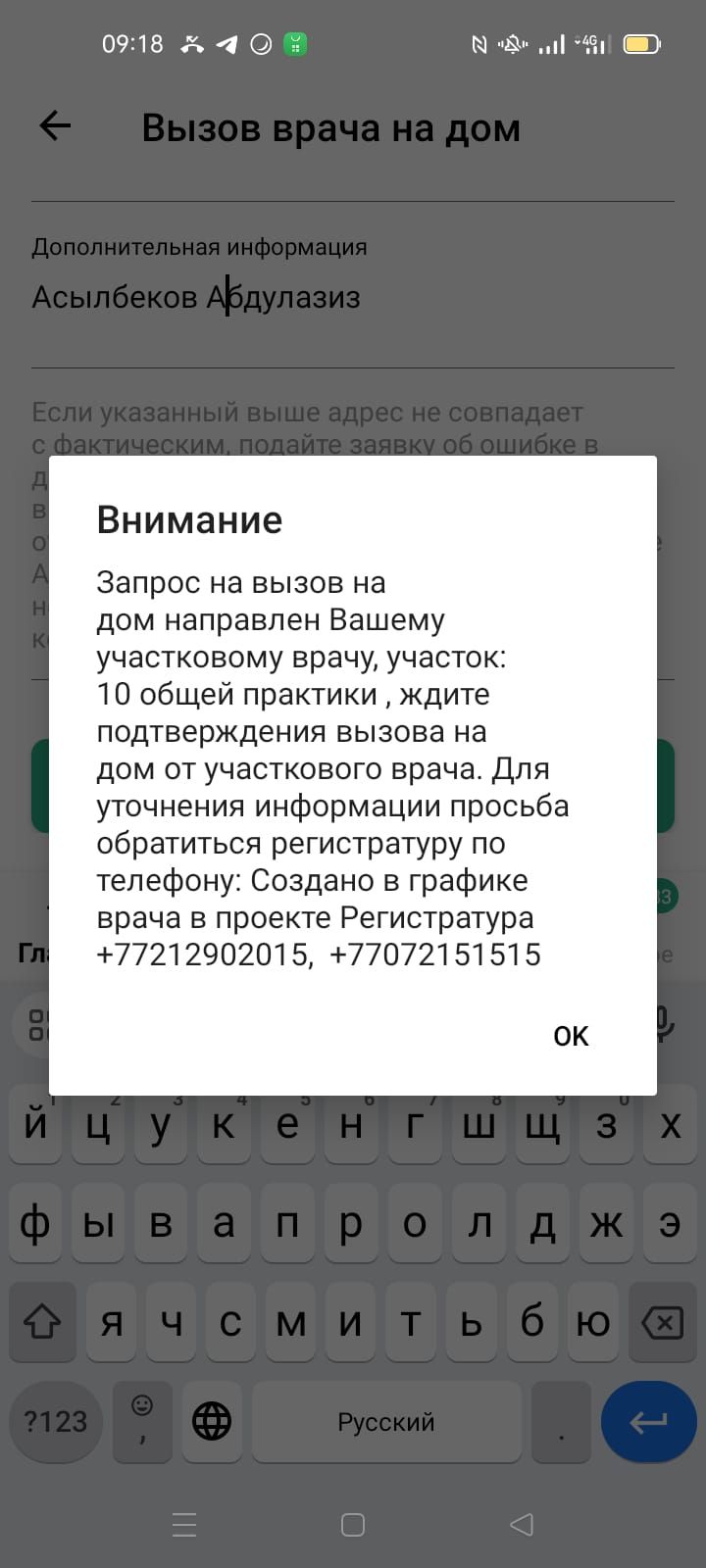The height and width of the screenshot is (1568, 706).
Task: Tap the keyboard's enter key
Action: coord(648,1421)
